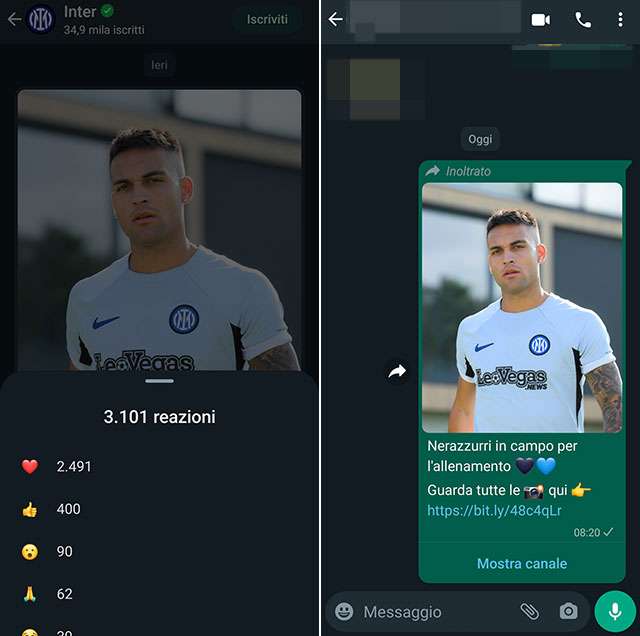This screenshot has width=640, height=636.
Task: Go back from the chat beside the video call icon
Action: click(335, 19)
